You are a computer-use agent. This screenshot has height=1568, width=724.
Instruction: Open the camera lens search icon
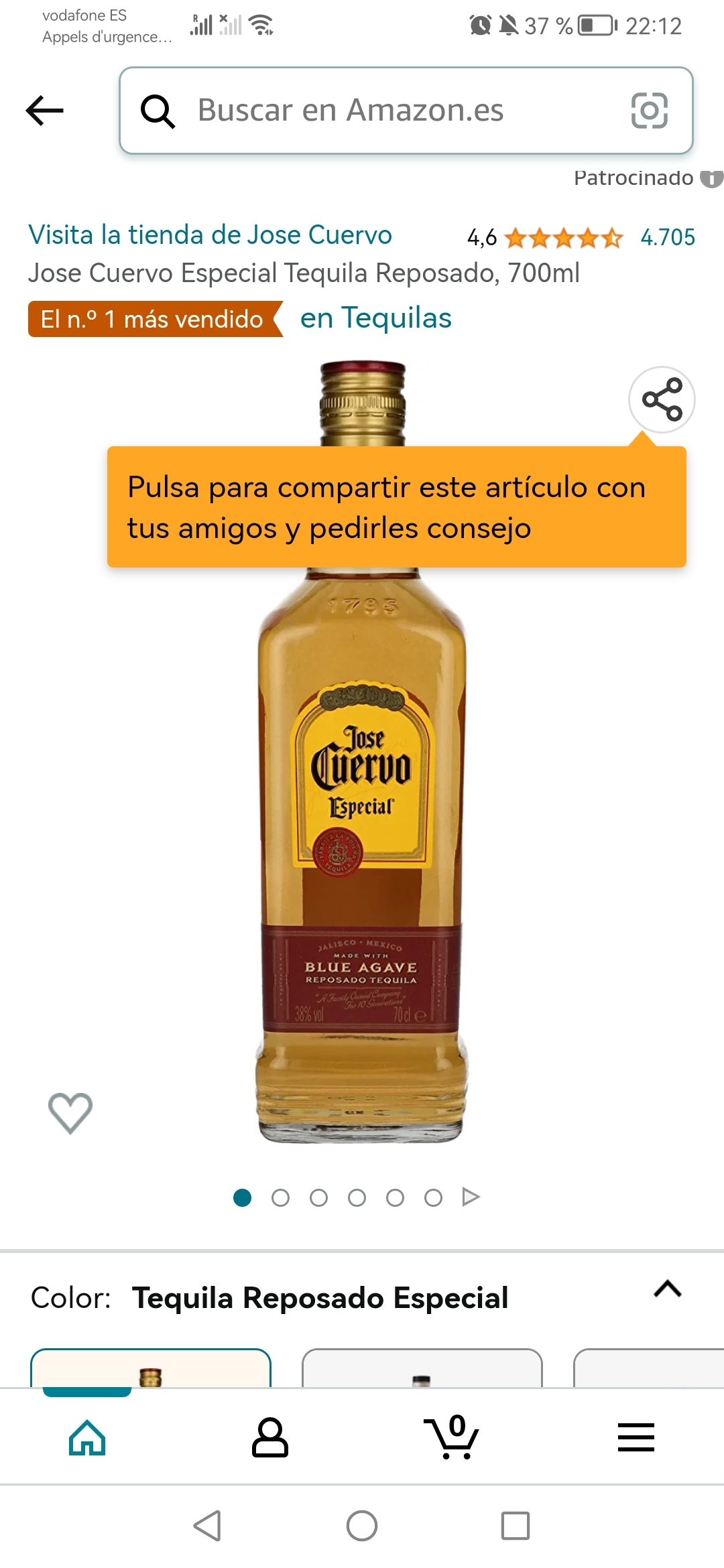pos(649,111)
